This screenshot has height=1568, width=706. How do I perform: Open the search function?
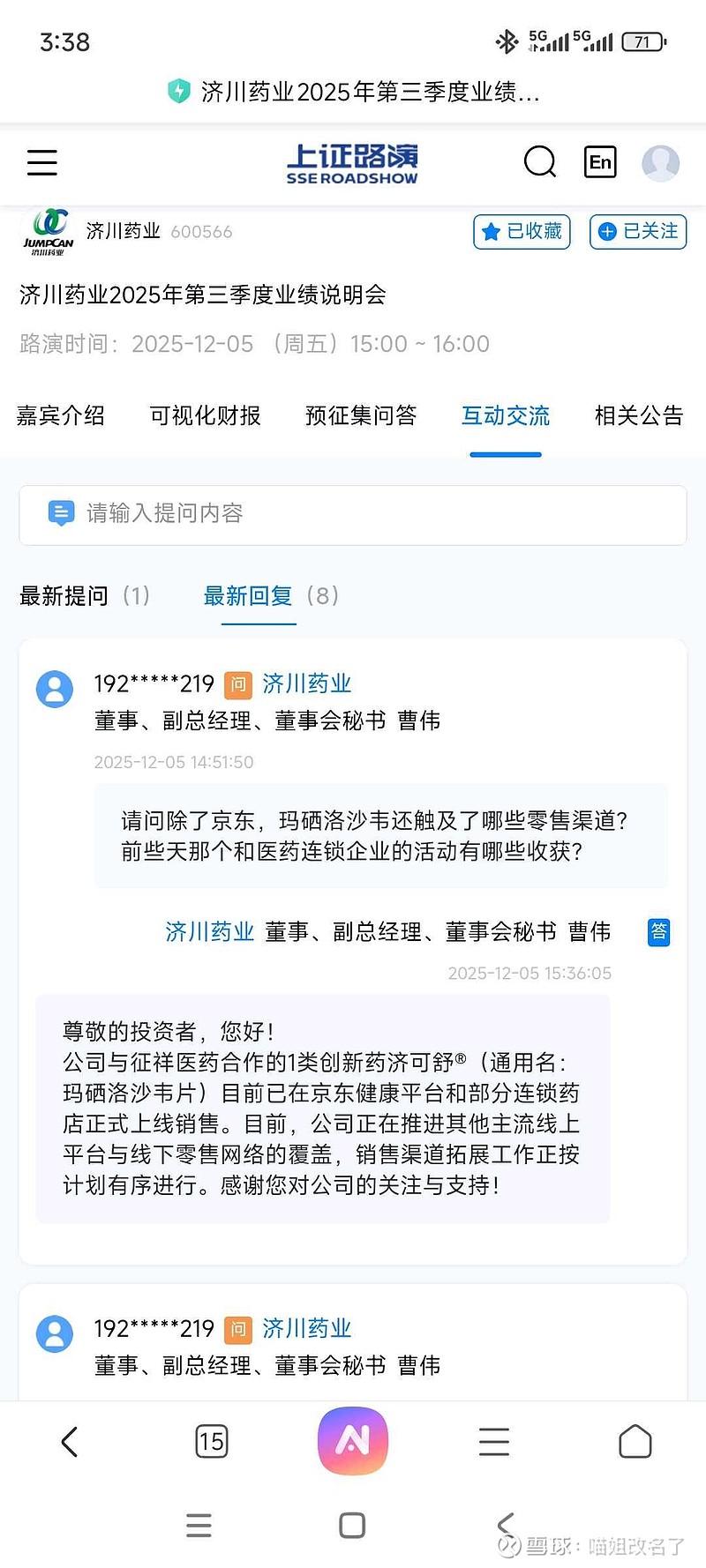[540, 162]
